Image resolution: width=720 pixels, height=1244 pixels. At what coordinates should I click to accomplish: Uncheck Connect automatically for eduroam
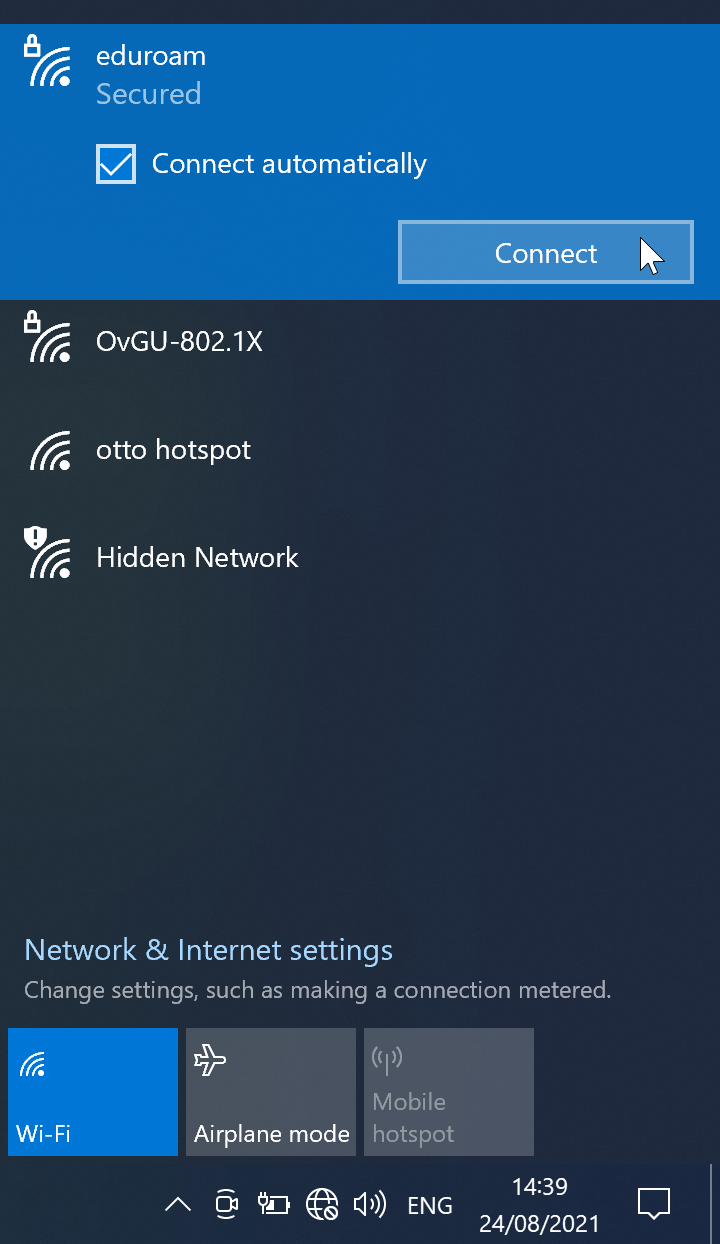point(116,164)
